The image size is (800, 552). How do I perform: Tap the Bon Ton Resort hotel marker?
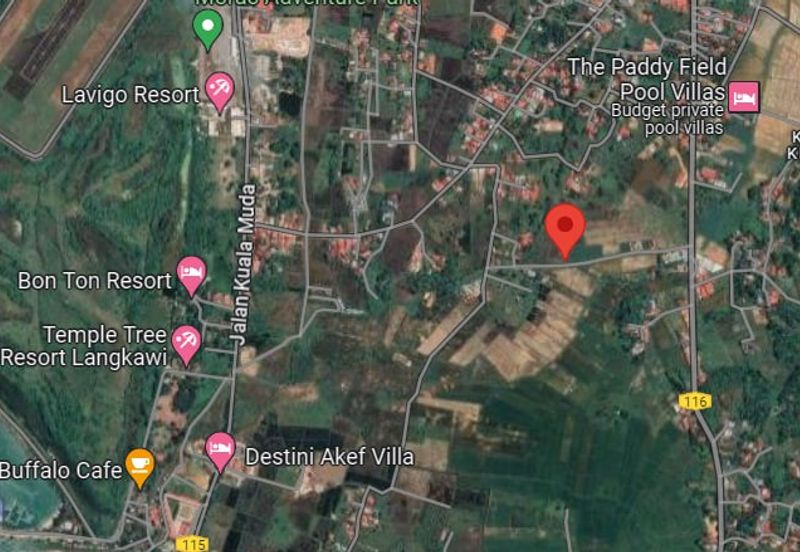[x=191, y=273]
